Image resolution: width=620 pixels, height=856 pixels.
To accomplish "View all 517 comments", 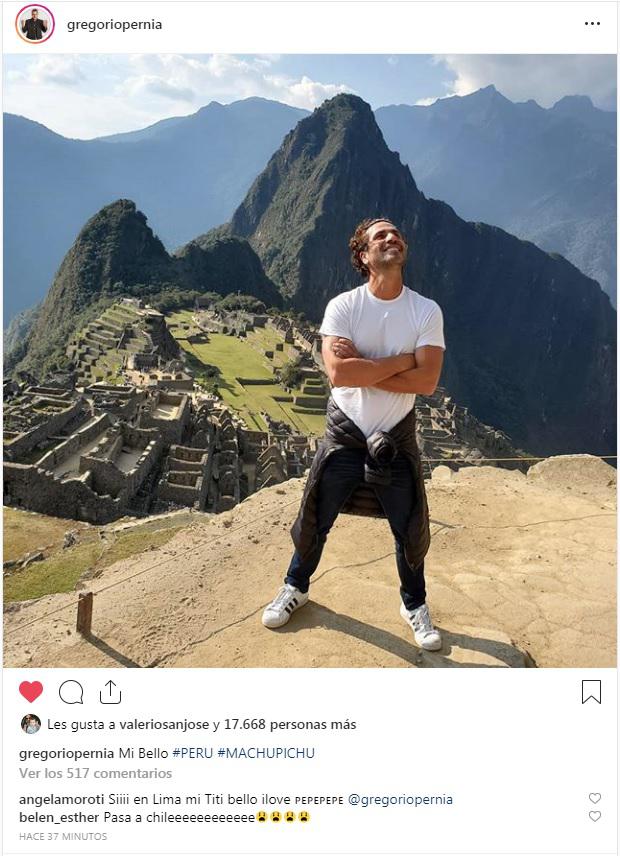I will click(95, 773).
